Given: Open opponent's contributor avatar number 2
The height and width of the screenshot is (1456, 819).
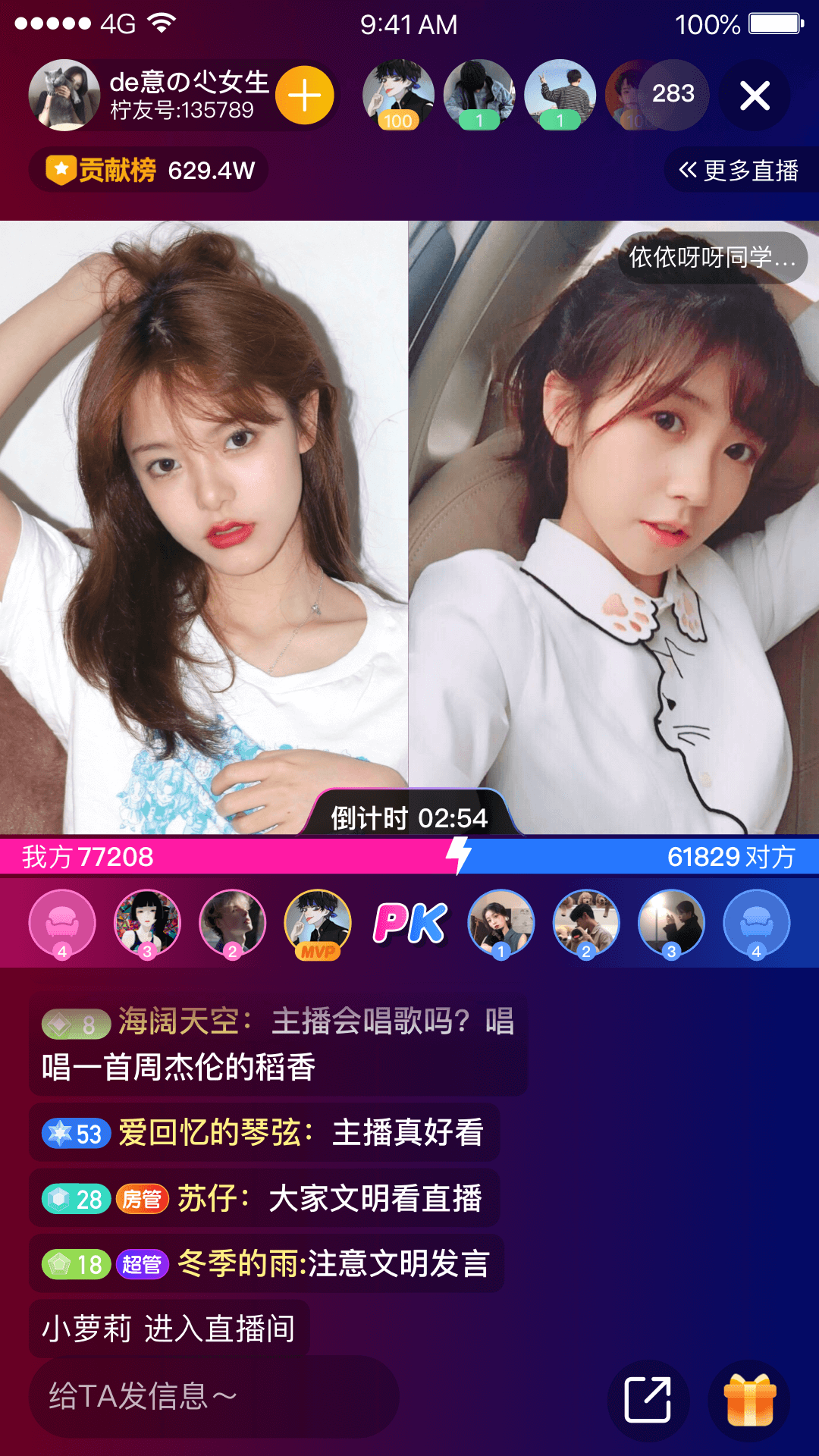Looking at the screenshot, I should click(586, 923).
